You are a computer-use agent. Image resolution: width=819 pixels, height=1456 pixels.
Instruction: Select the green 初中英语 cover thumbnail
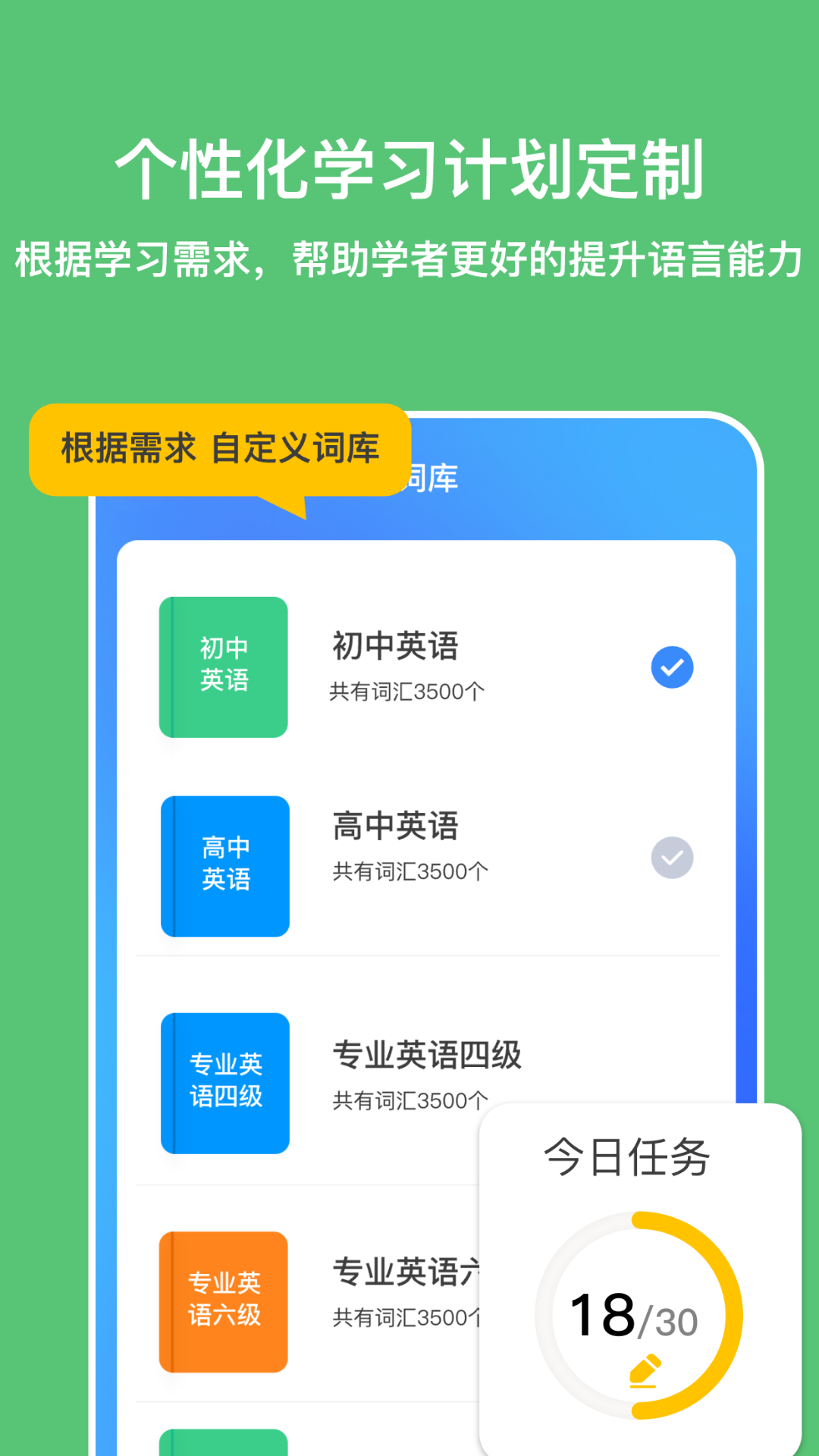224,666
